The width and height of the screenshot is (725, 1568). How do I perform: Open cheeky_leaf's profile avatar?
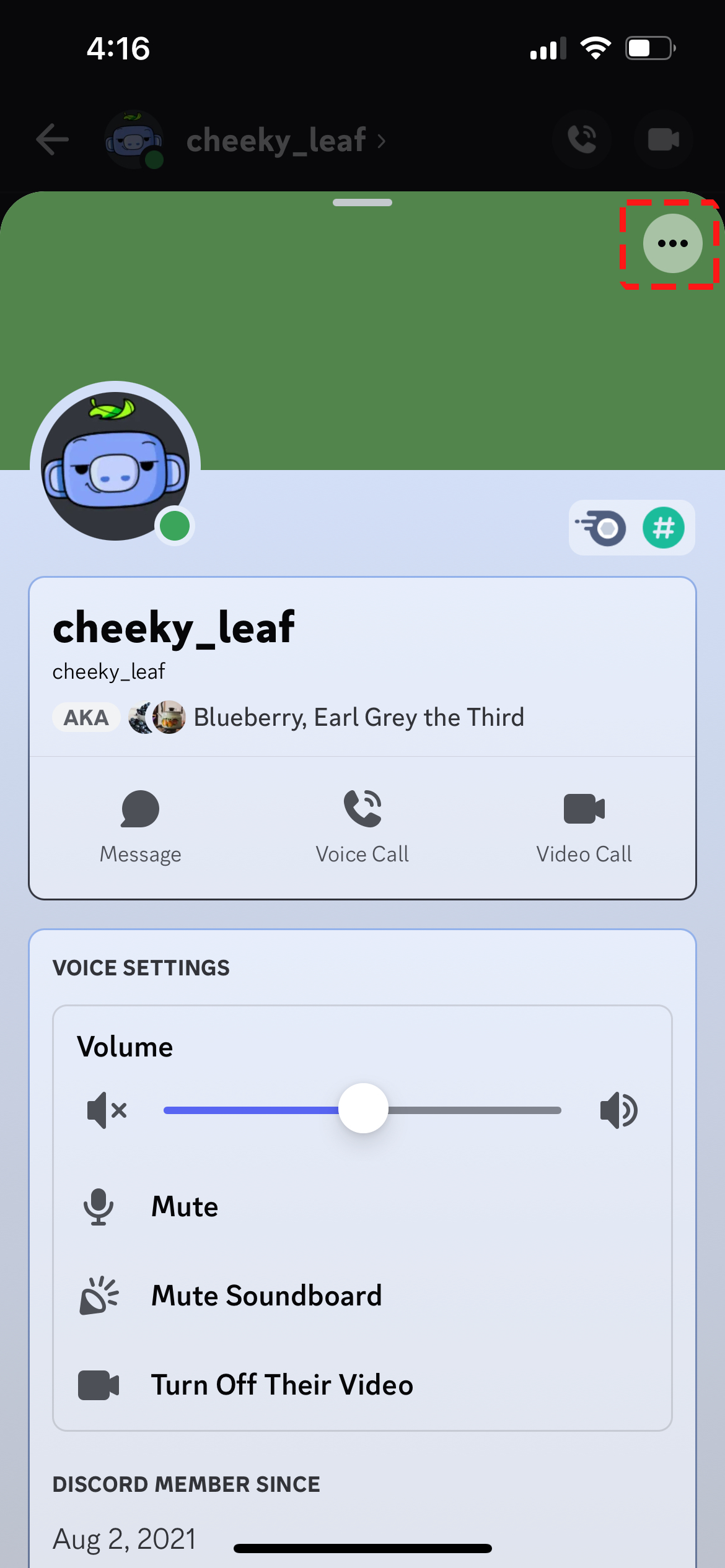click(115, 466)
